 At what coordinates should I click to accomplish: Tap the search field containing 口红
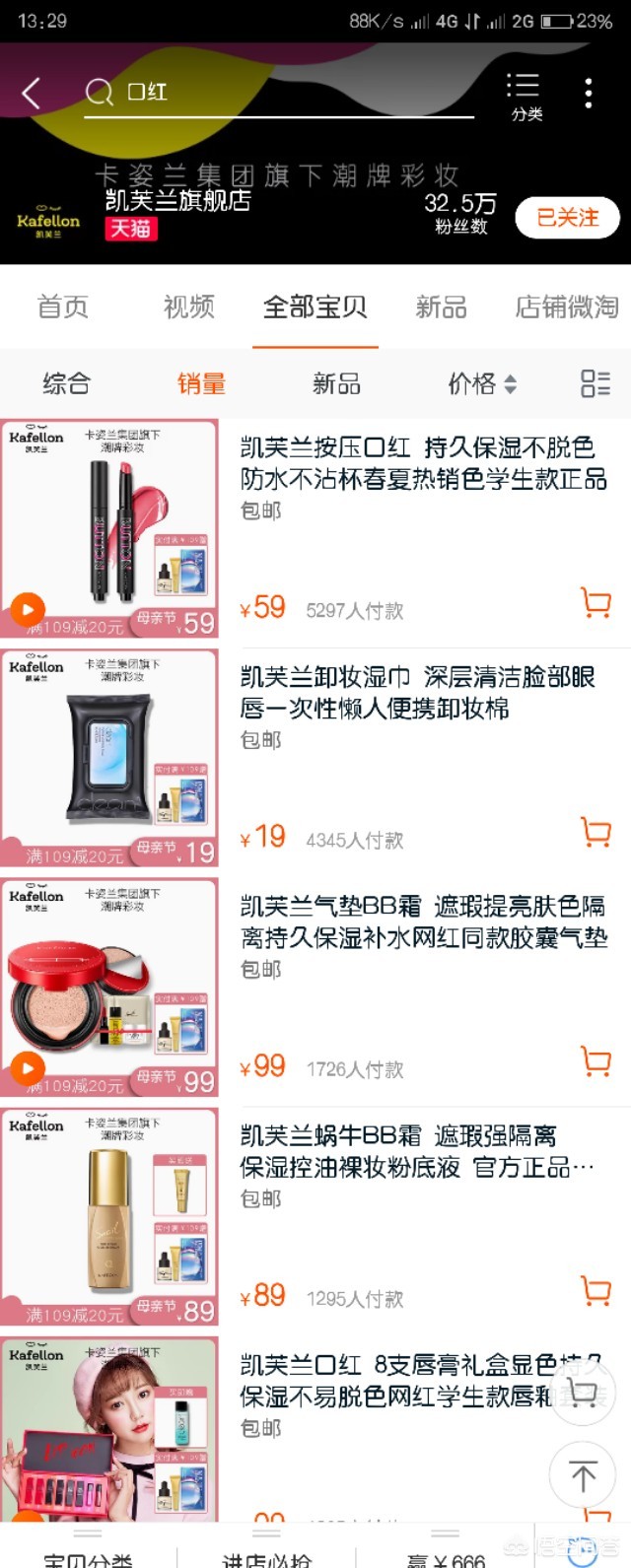coord(276,93)
